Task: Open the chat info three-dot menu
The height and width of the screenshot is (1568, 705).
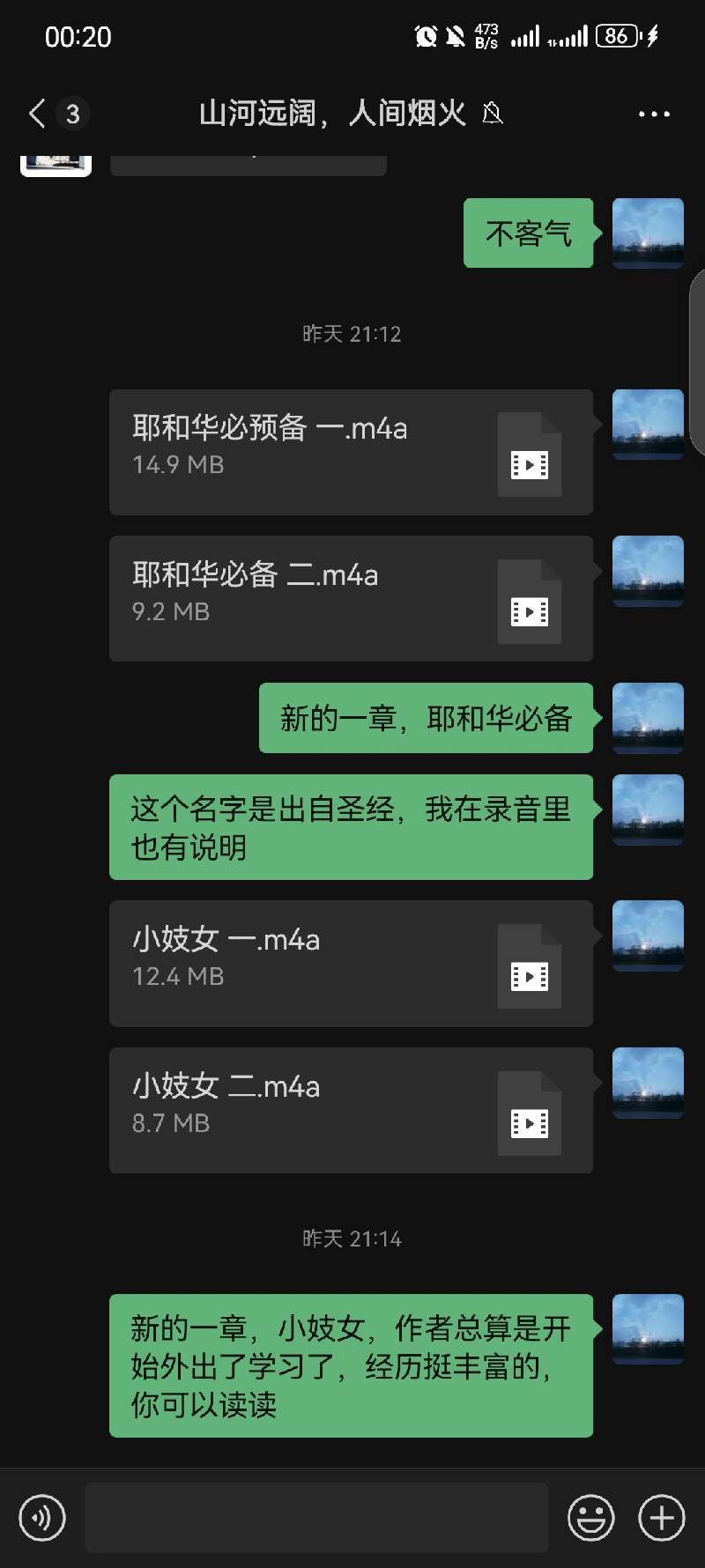Action: tap(654, 114)
